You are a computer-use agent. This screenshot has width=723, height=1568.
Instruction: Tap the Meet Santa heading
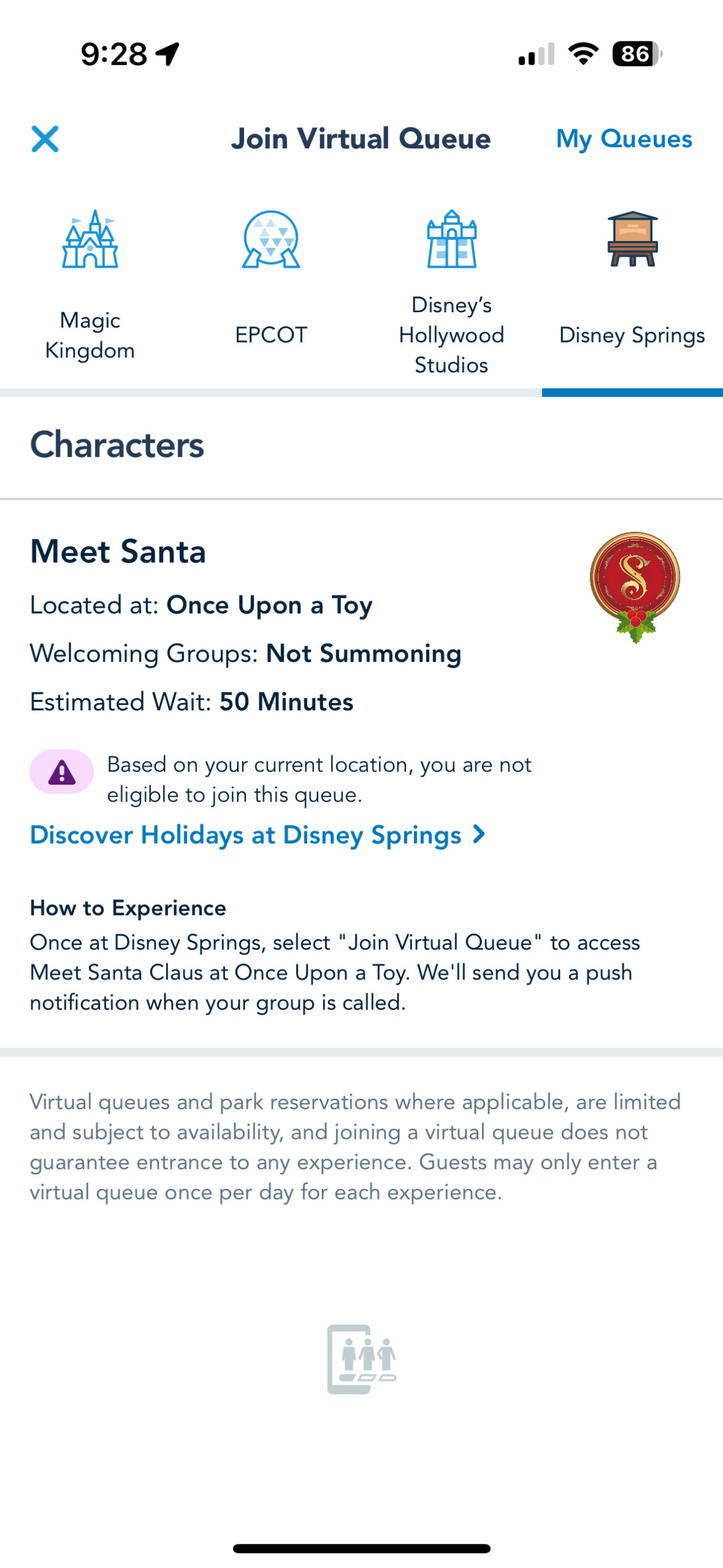pyautogui.click(x=117, y=552)
